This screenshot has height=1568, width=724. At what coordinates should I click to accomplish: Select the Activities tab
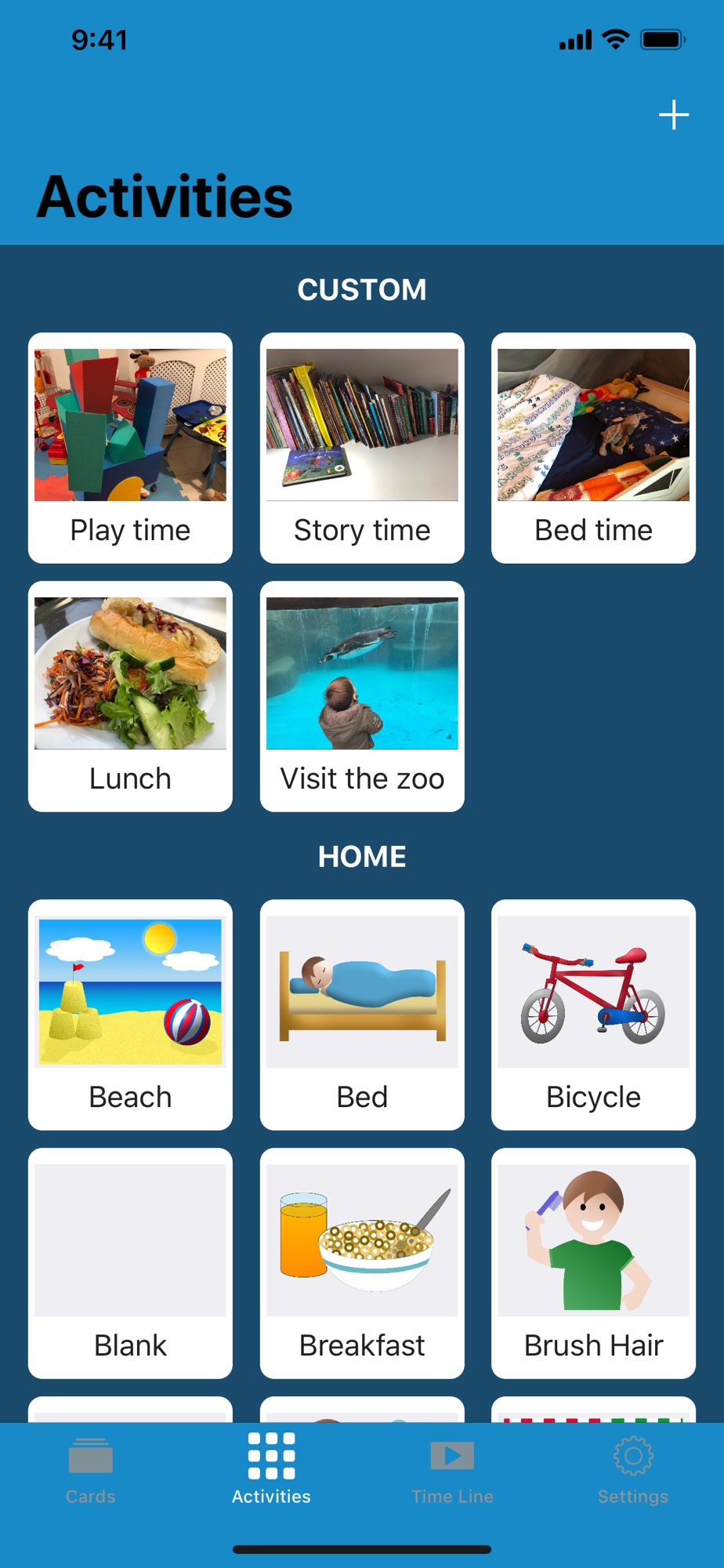point(271,1471)
